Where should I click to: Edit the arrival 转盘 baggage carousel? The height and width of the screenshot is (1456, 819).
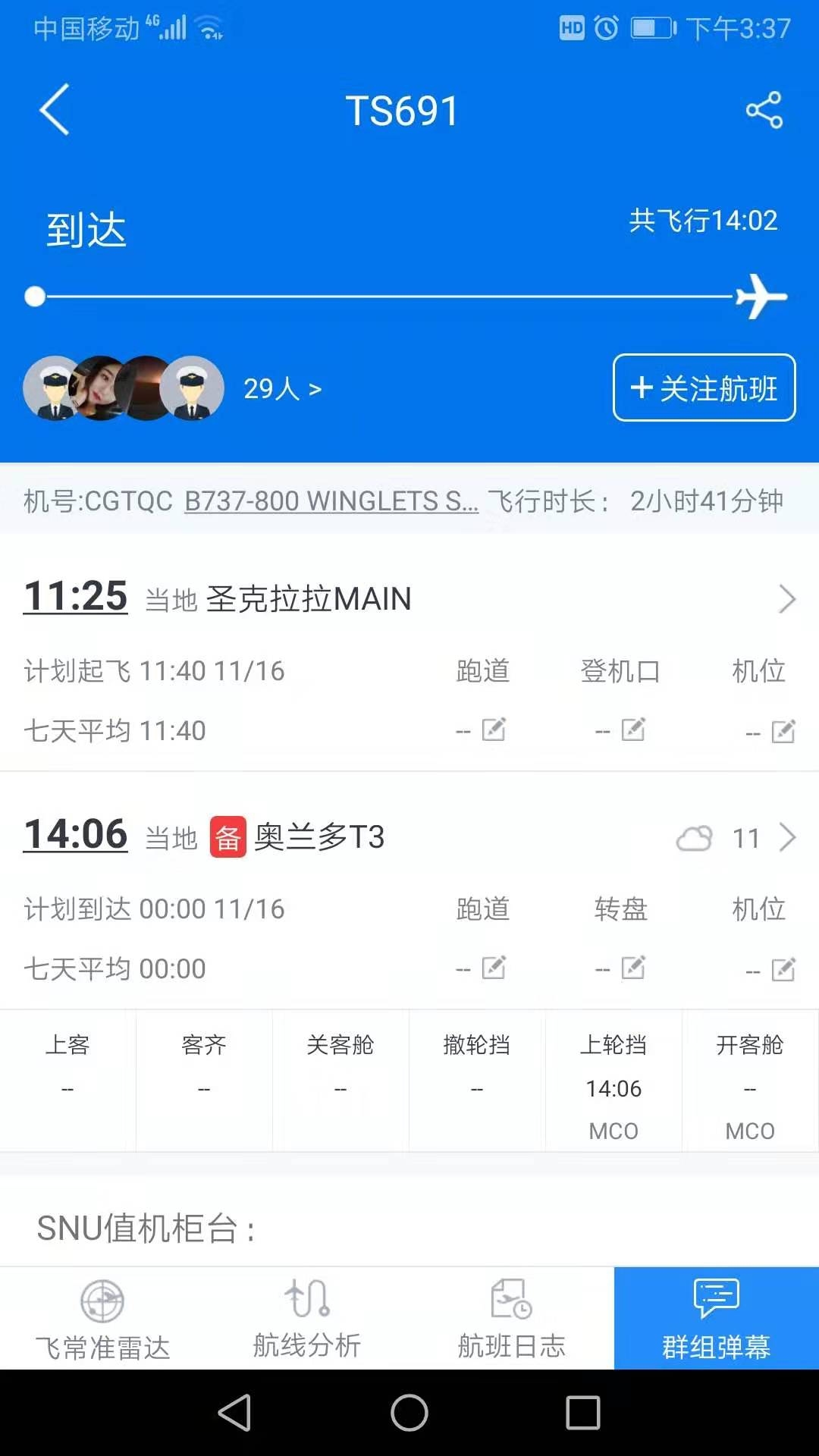tap(632, 968)
